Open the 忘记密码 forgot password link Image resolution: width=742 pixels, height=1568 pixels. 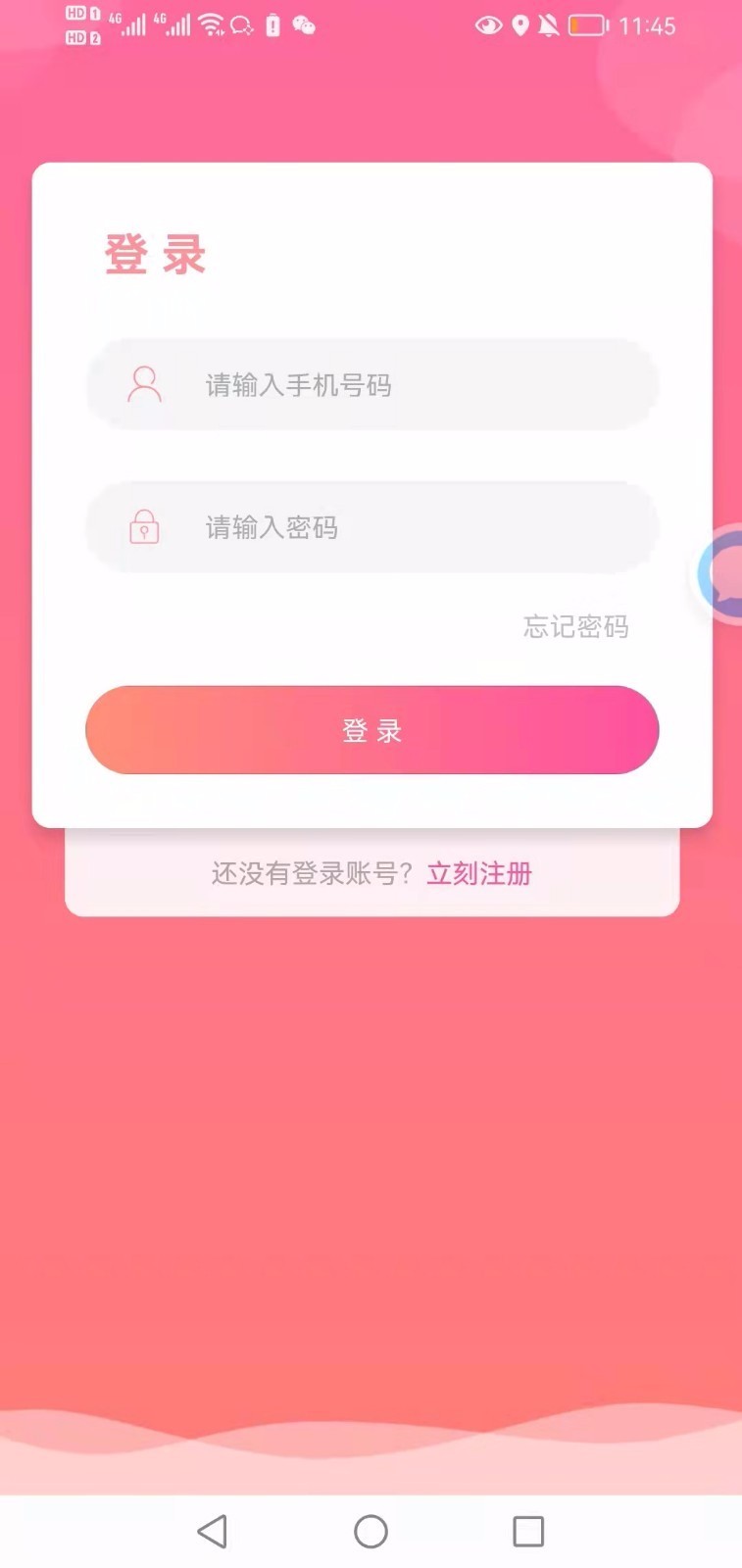click(x=575, y=626)
